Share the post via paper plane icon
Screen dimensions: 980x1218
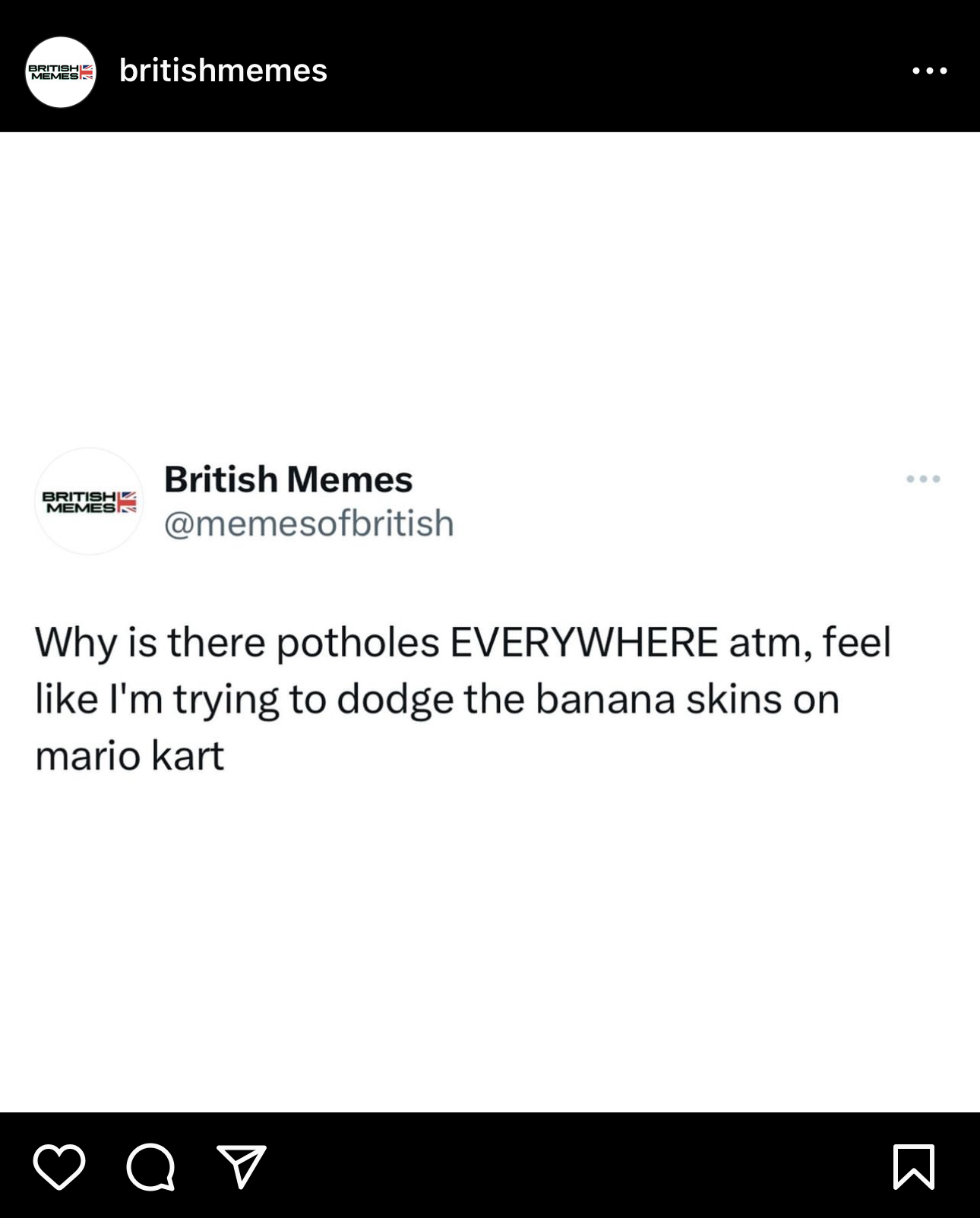click(x=242, y=1166)
